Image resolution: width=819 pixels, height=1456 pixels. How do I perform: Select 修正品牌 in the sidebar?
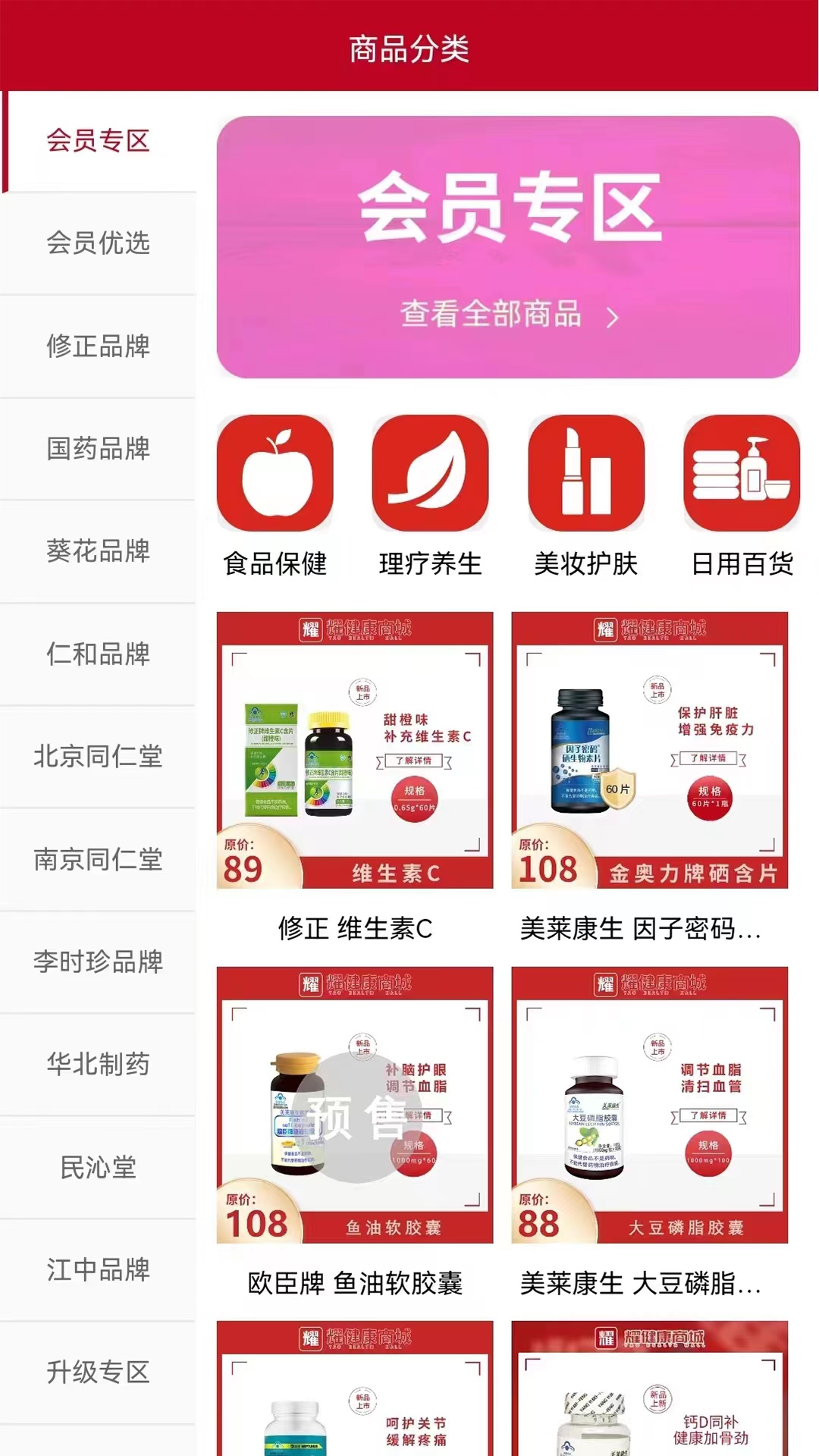click(99, 347)
